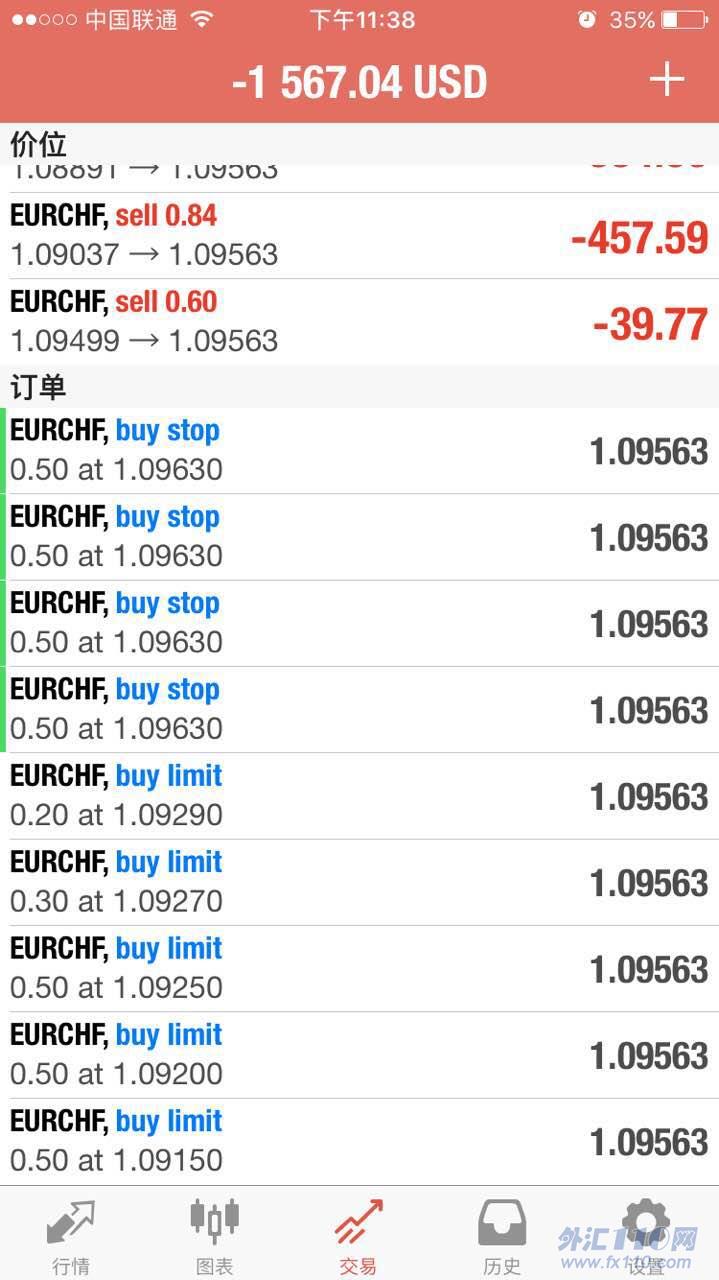719x1280 pixels.
Task: Select the 交易 trade tab
Action: (x=358, y=1236)
